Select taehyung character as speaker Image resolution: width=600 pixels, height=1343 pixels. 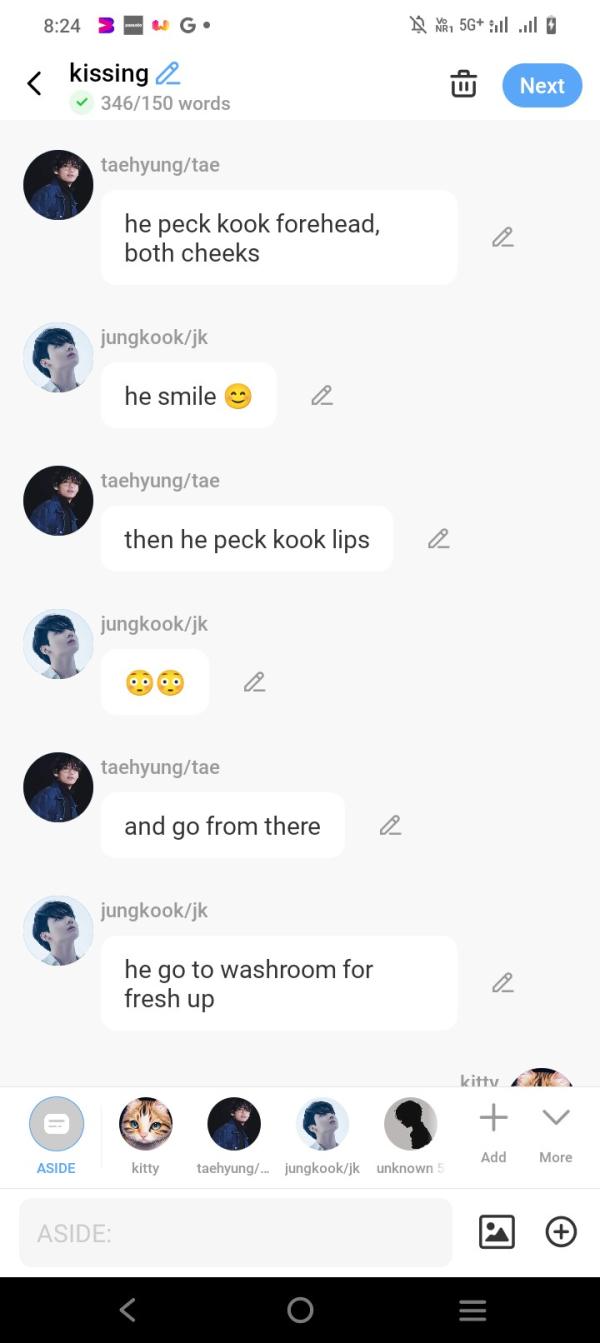[233, 1135]
